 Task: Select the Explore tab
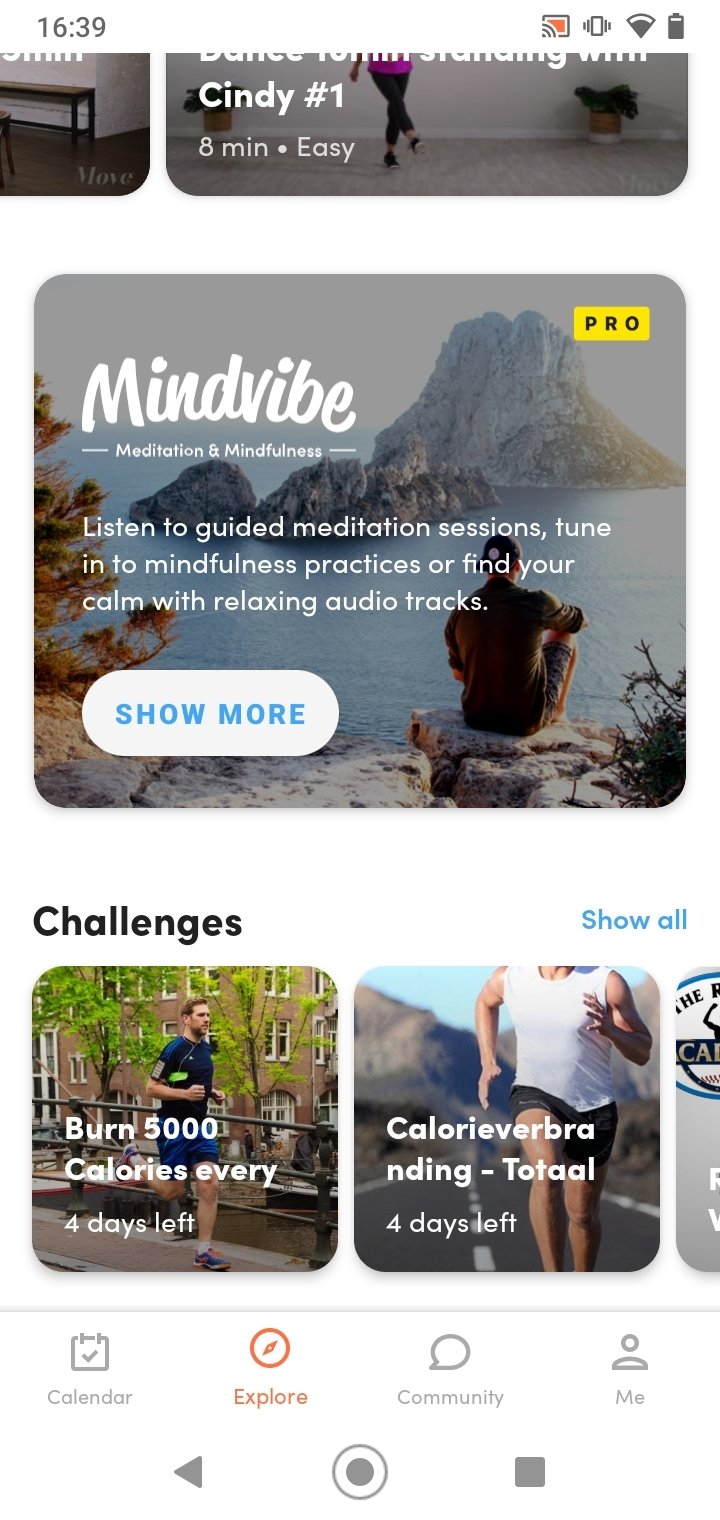[x=270, y=1369]
